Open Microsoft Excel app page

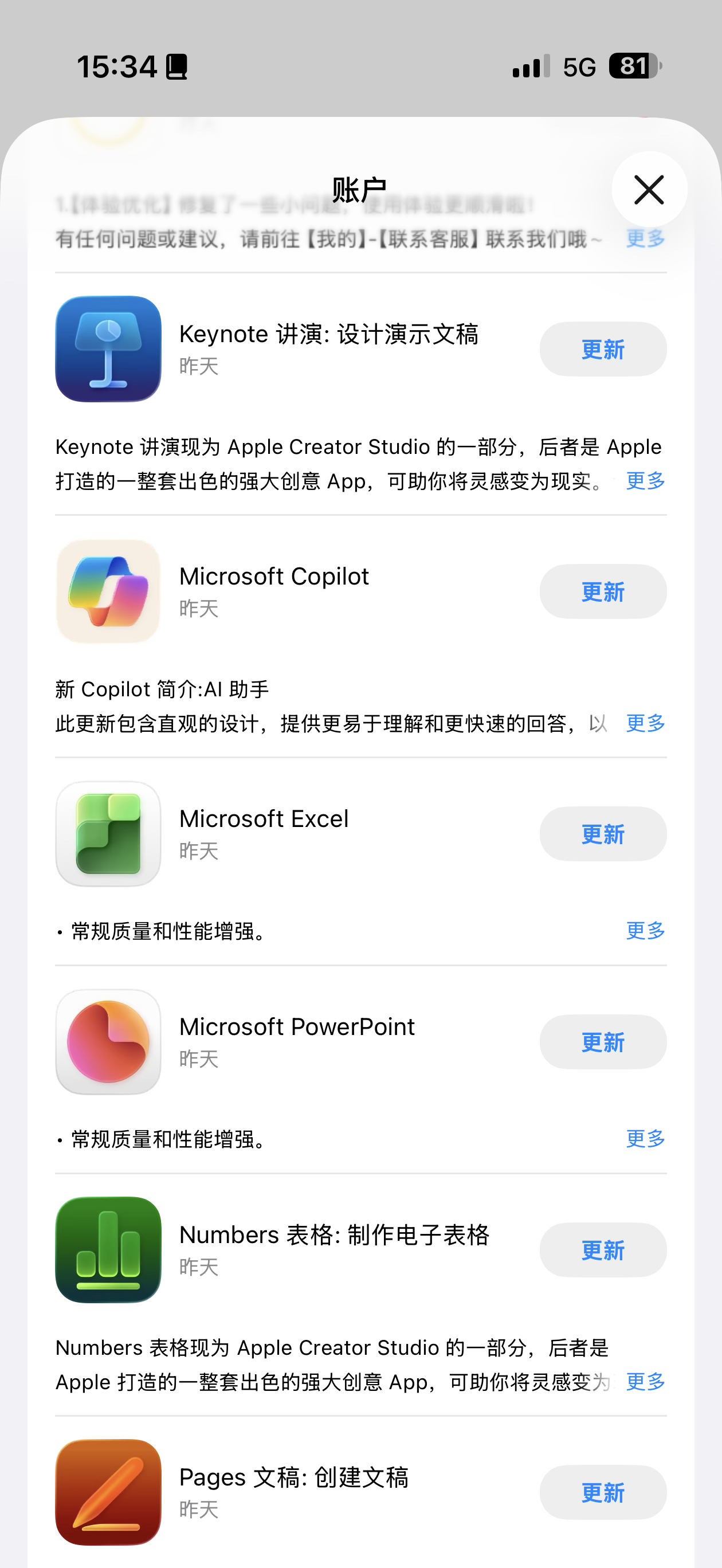(108, 834)
